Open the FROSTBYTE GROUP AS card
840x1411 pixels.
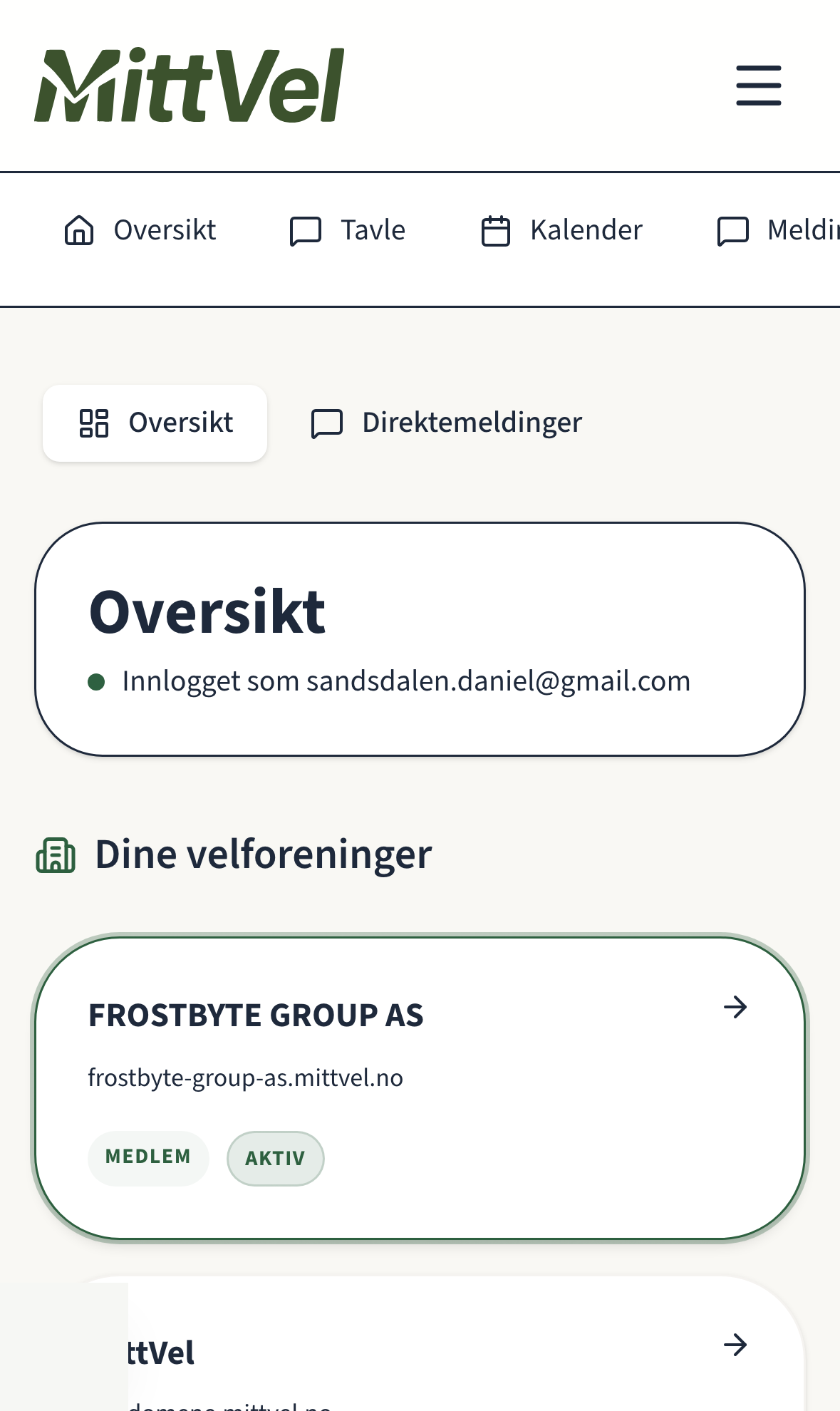[x=420, y=1087]
